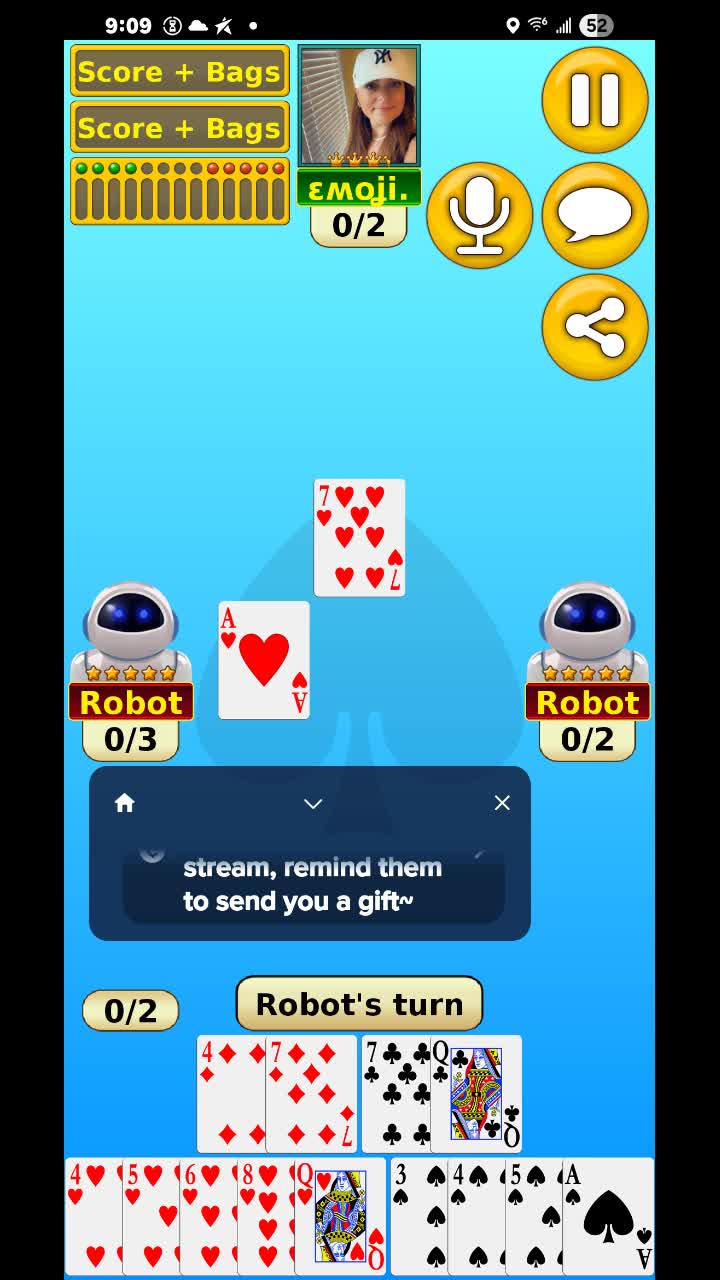
Task: Play the ace of spades
Action: click(x=610, y=1215)
